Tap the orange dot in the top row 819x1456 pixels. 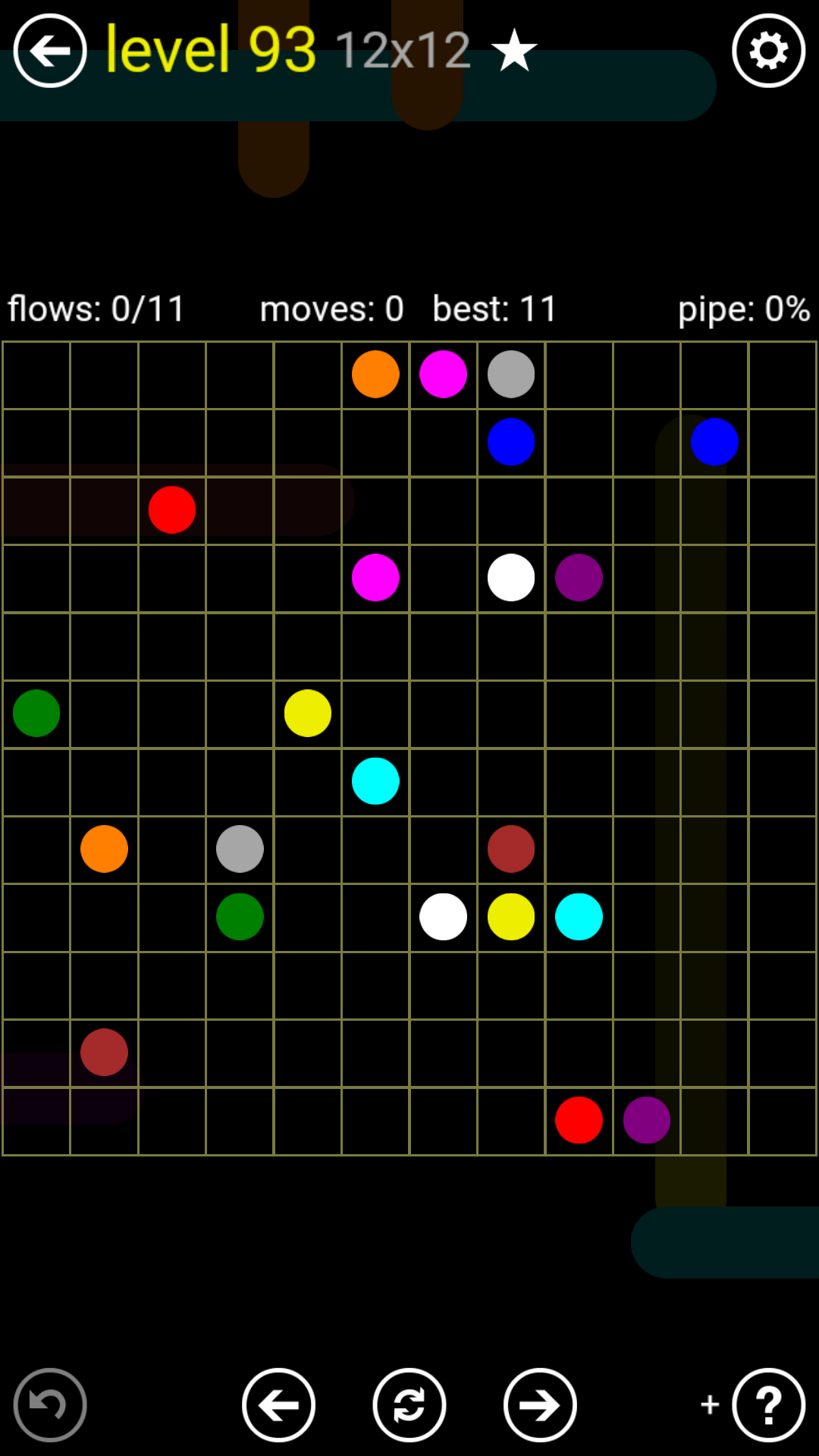click(375, 374)
